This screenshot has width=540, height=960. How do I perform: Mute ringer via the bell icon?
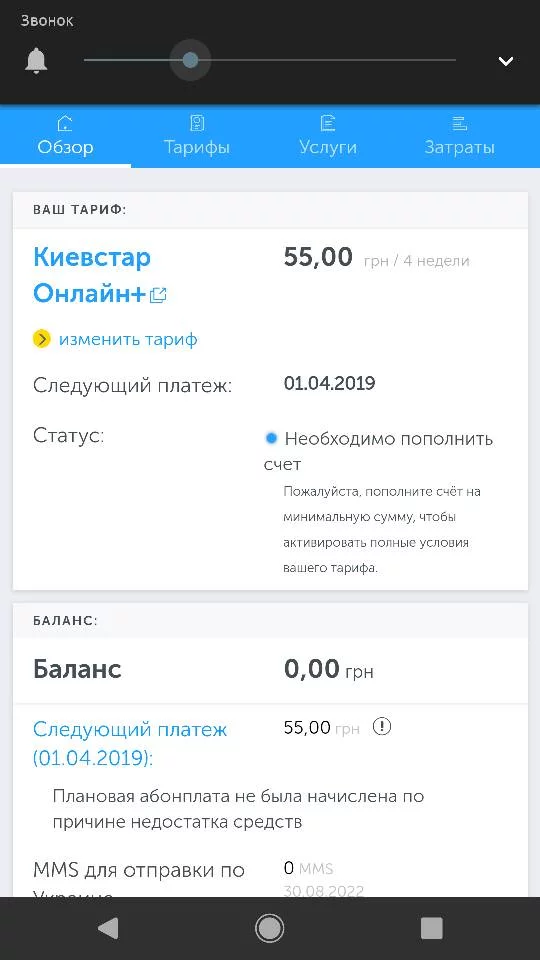tap(36, 61)
